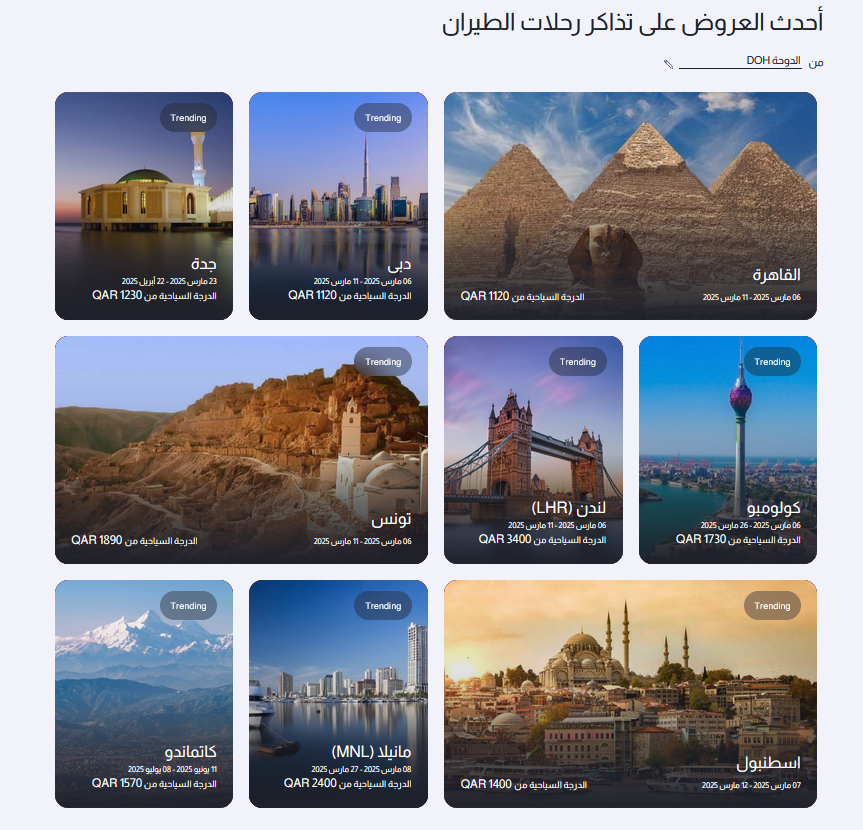
Task: Select the كاتماندو flight offer
Action: [144, 694]
